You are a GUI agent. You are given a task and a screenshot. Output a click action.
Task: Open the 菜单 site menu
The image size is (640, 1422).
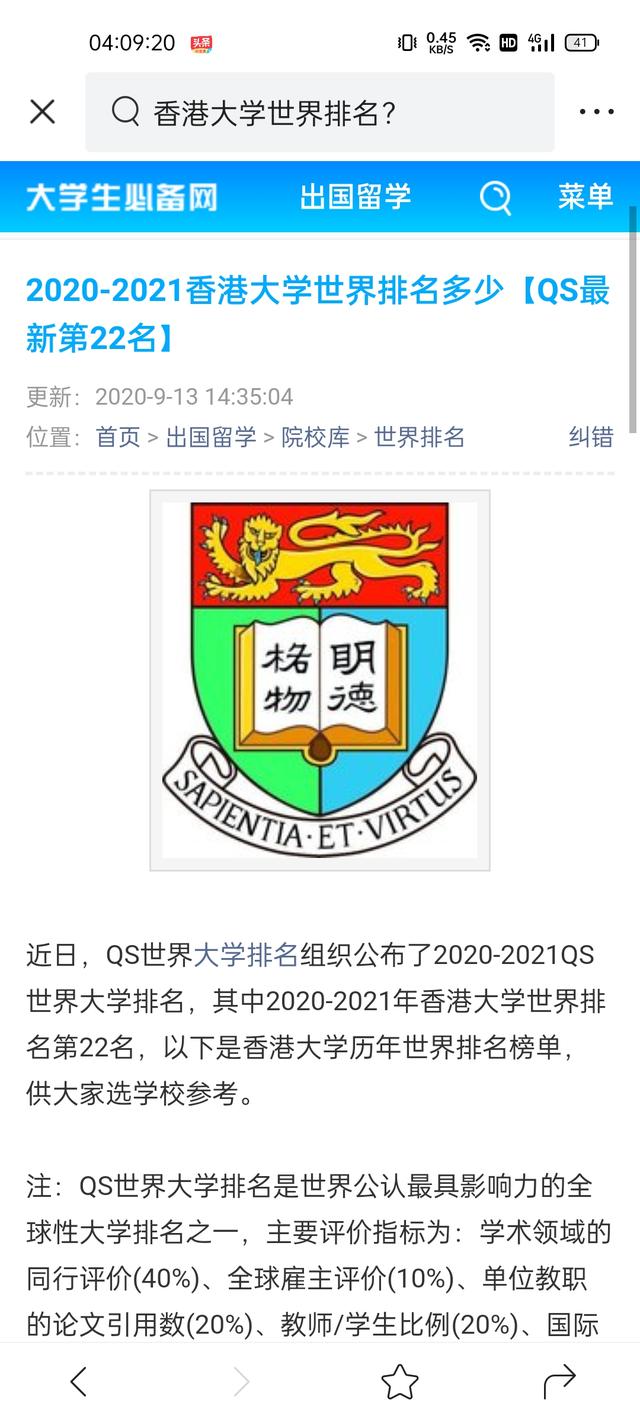pos(585,197)
